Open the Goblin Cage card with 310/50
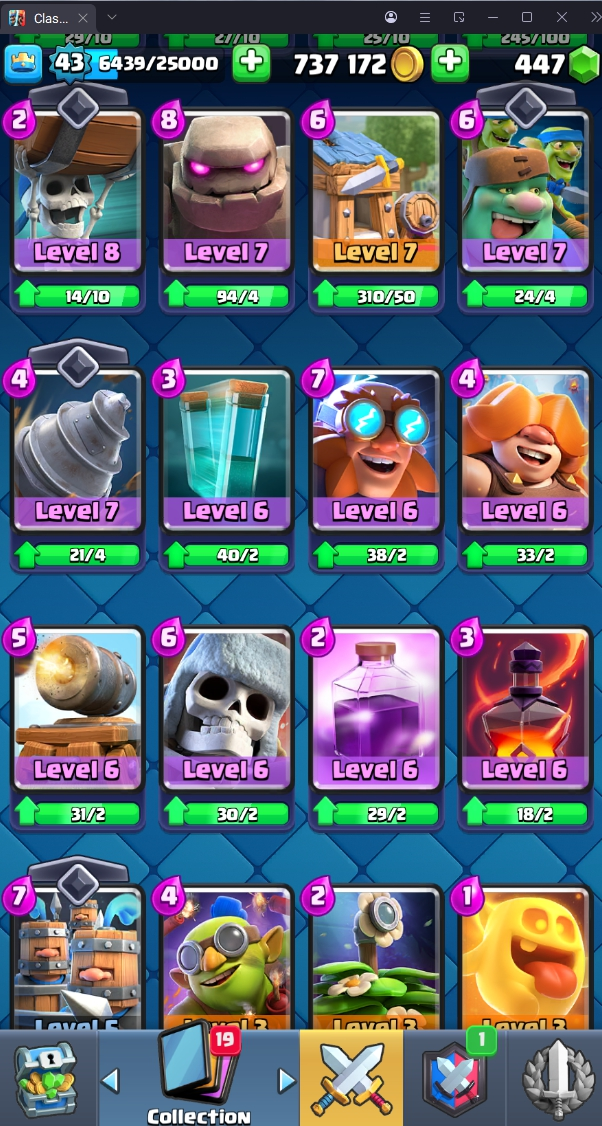Image resolution: width=602 pixels, height=1126 pixels. pos(375,190)
